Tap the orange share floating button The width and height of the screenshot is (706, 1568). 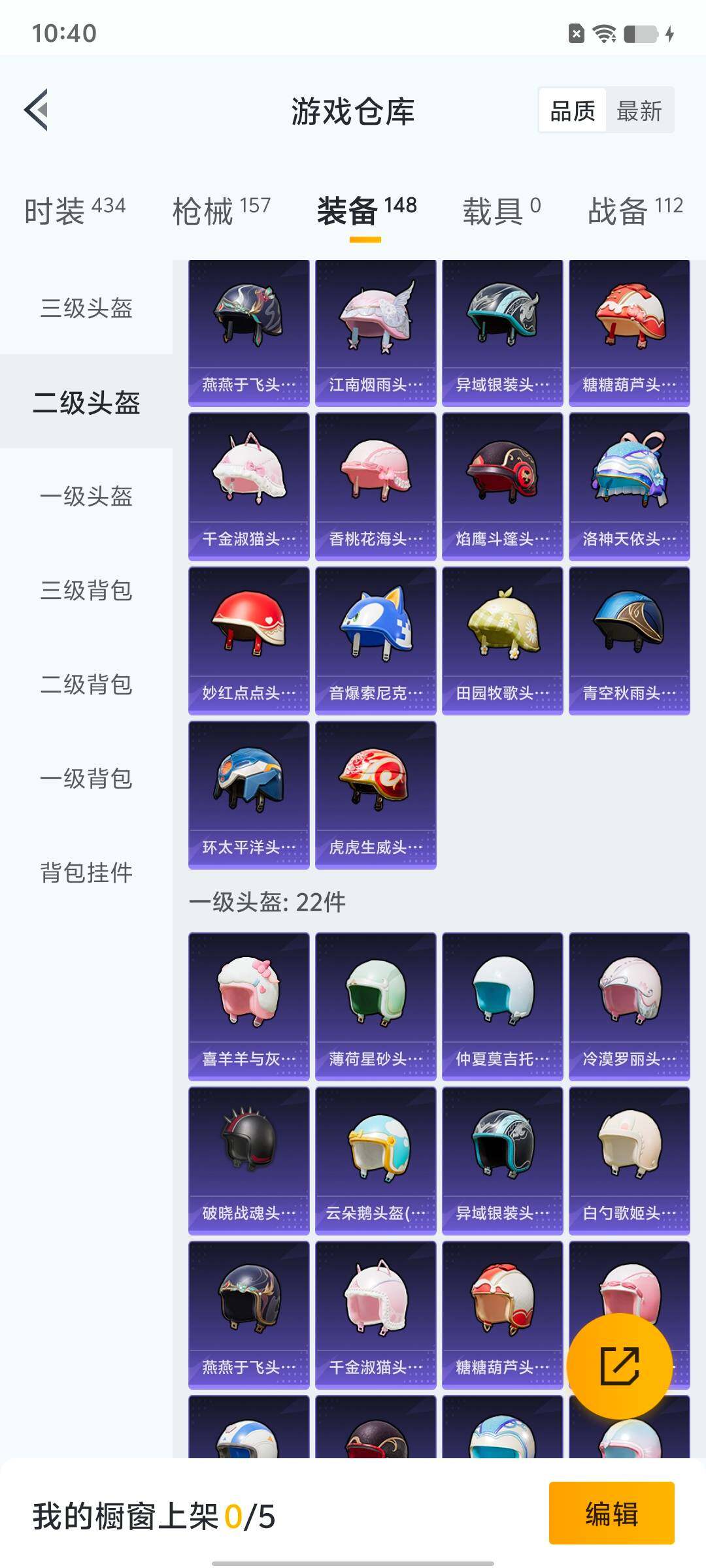click(619, 1365)
